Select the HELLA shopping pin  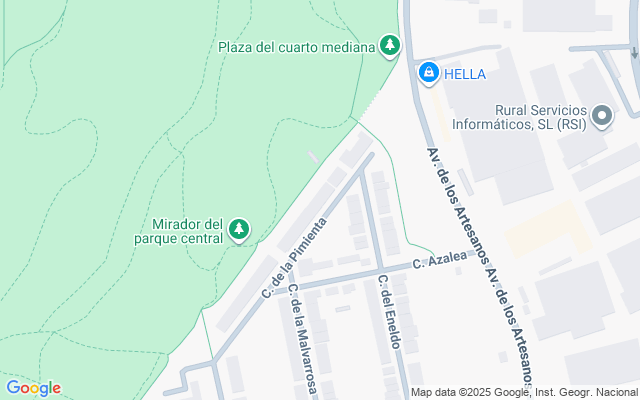pyautogui.click(x=428, y=72)
